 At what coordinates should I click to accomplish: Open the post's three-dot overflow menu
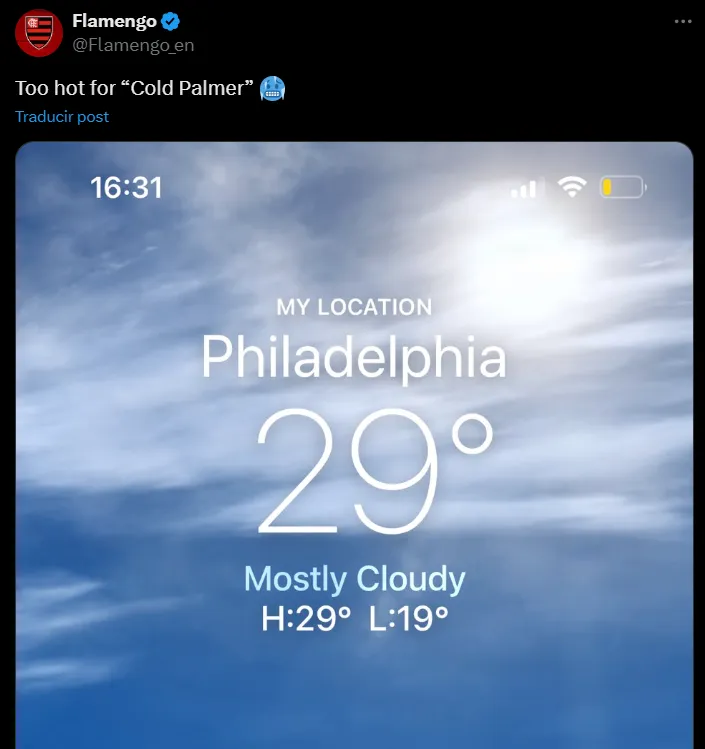682,22
